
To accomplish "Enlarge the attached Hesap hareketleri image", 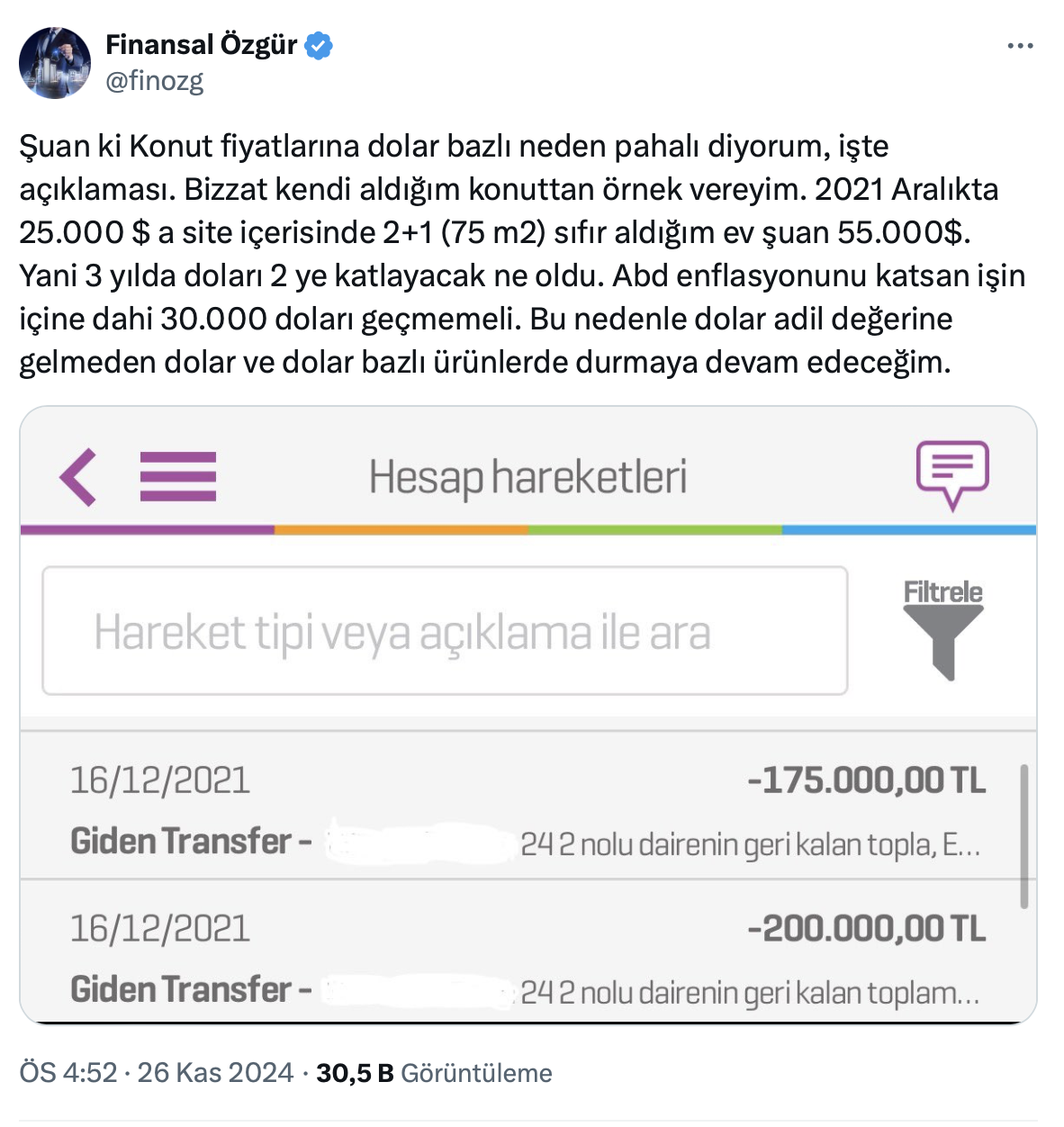I will 528,715.
